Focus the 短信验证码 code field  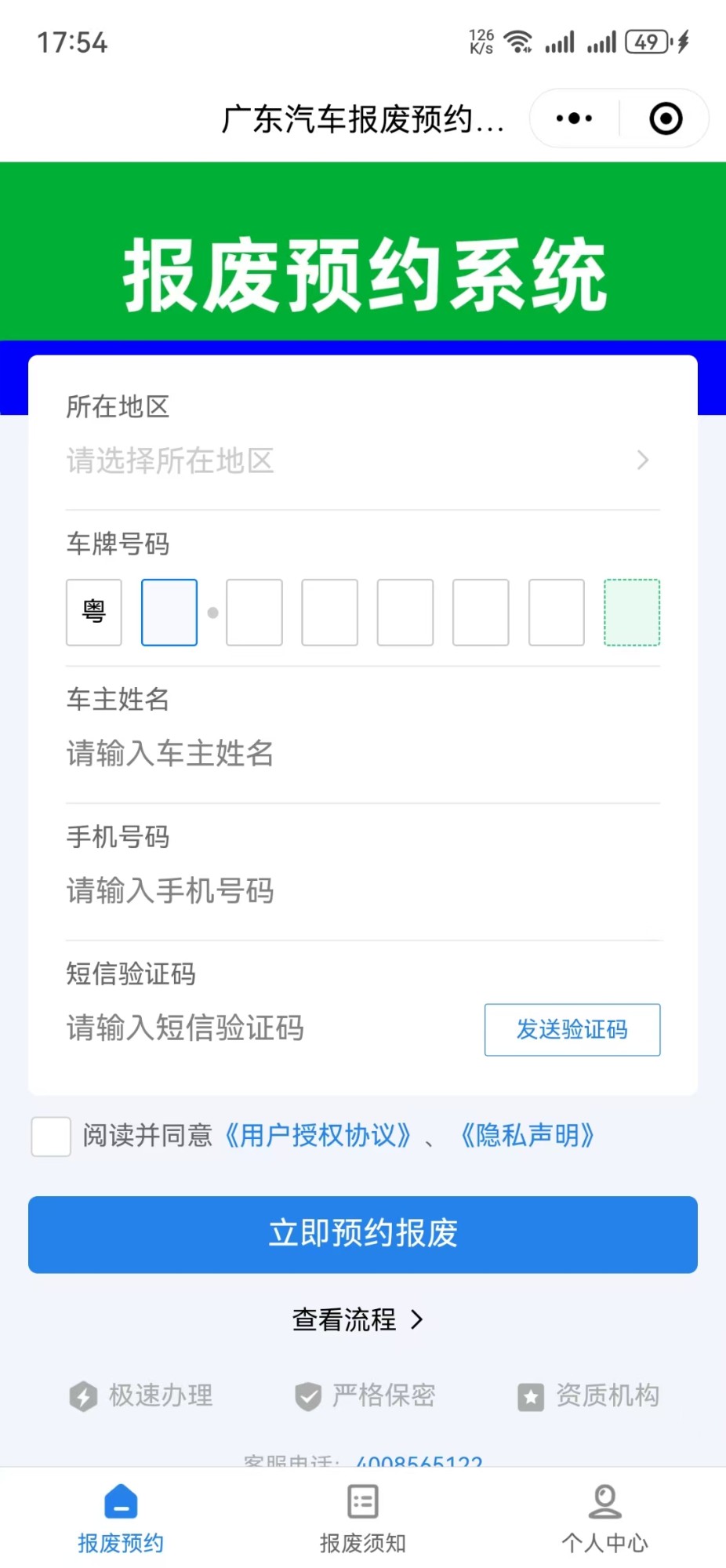pyautogui.click(x=267, y=1028)
